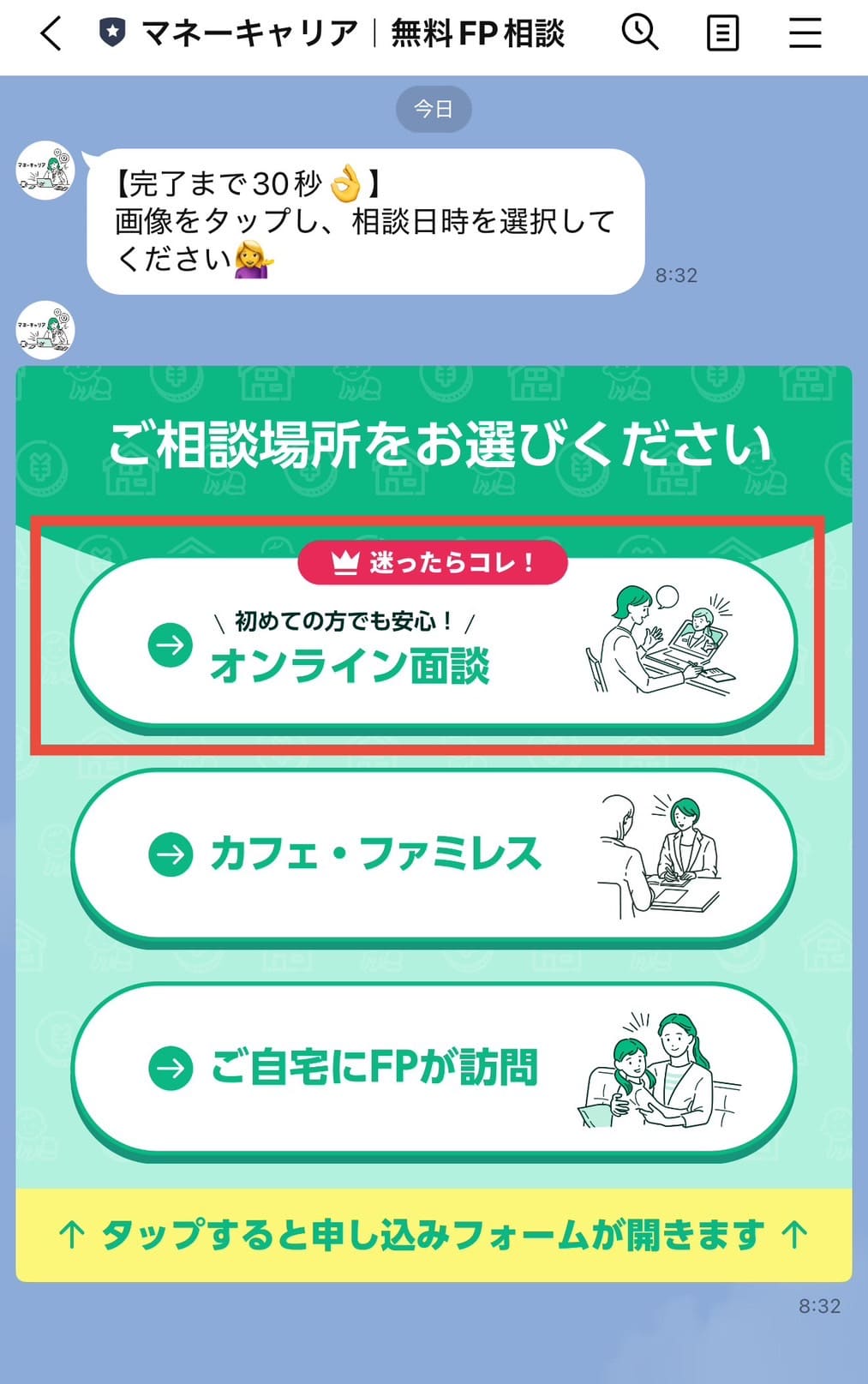Search within this chat
Screen dimensions: 868x1384
639,34
